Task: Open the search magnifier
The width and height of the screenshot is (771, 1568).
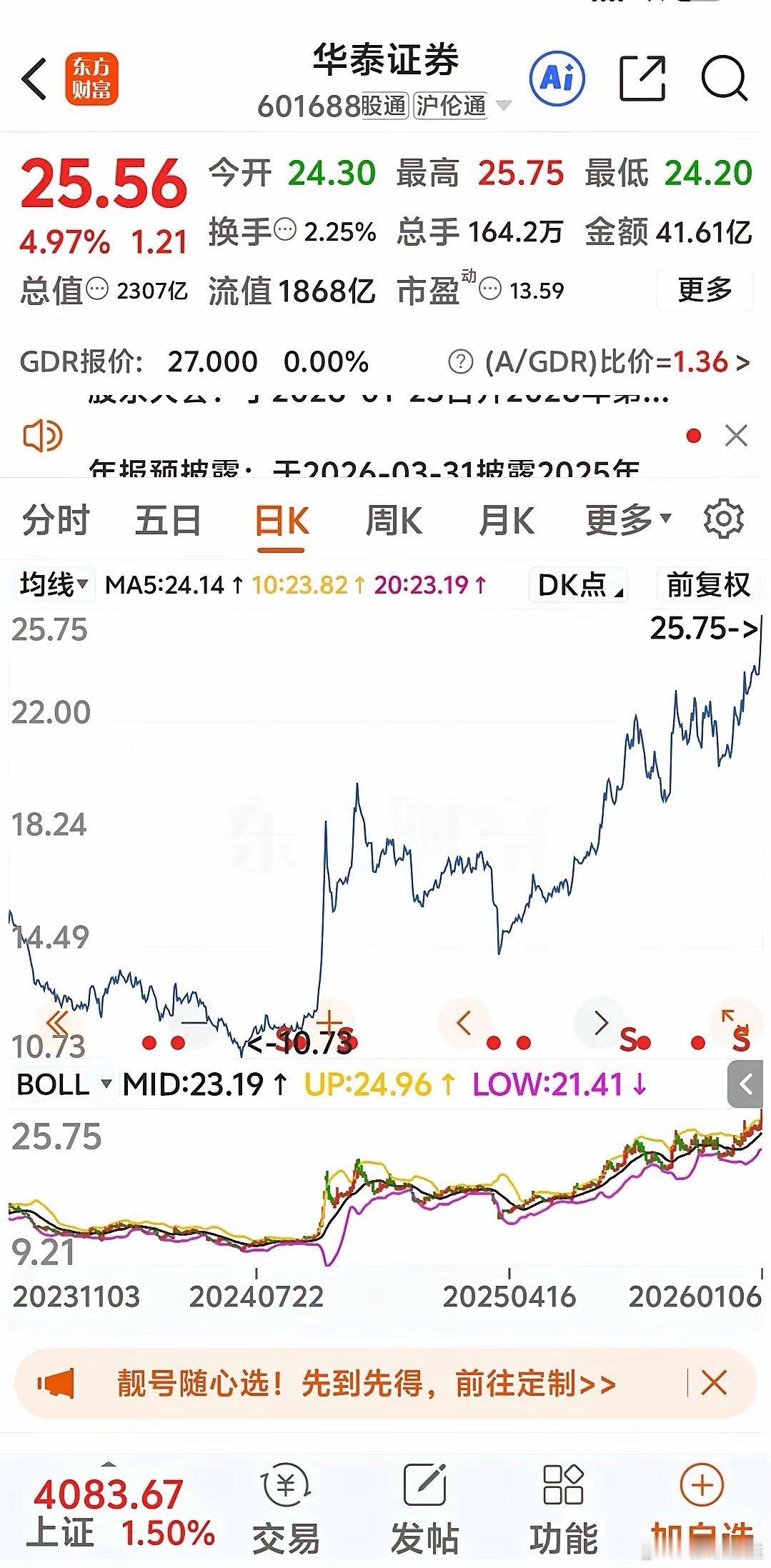Action: click(x=723, y=78)
